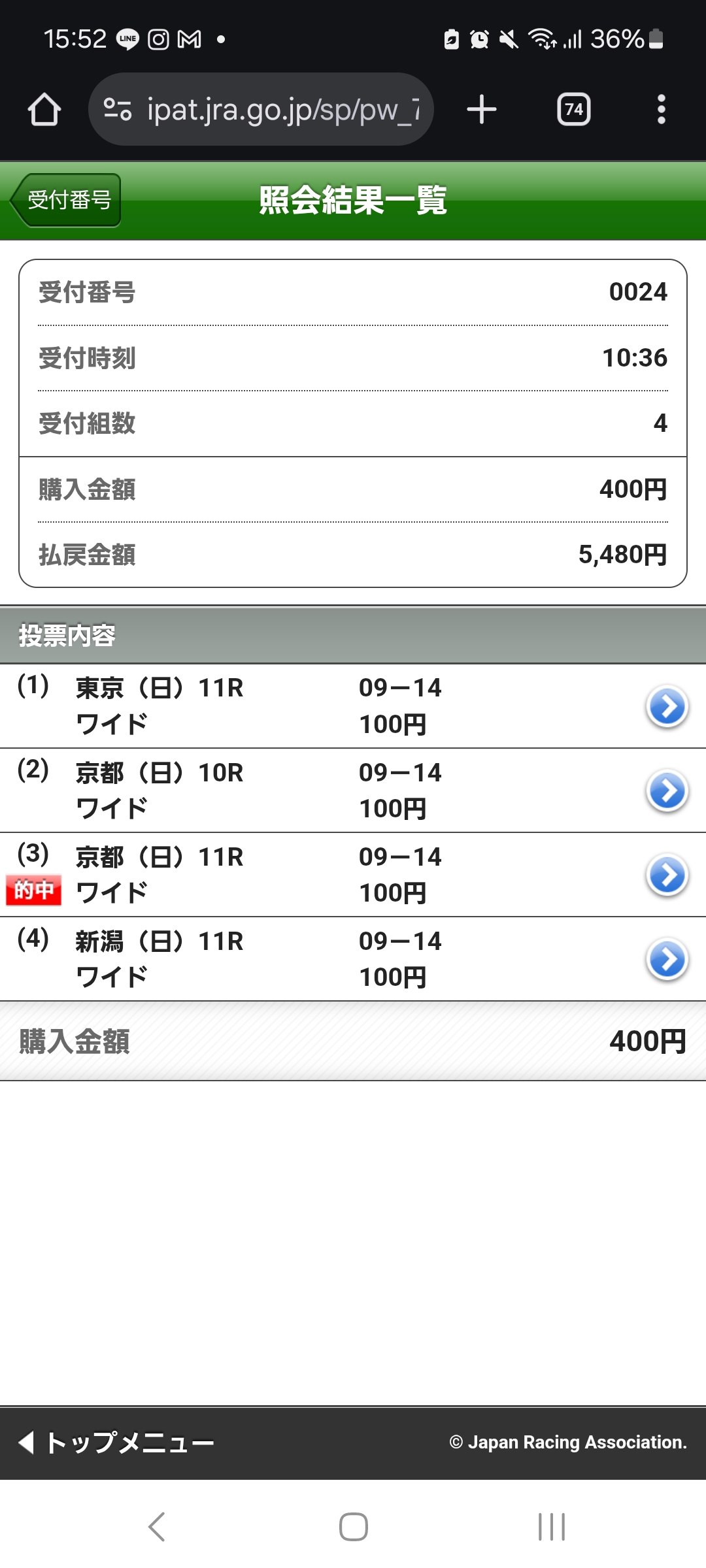
Task: Tap the system back navigation button
Action: [x=157, y=1527]
